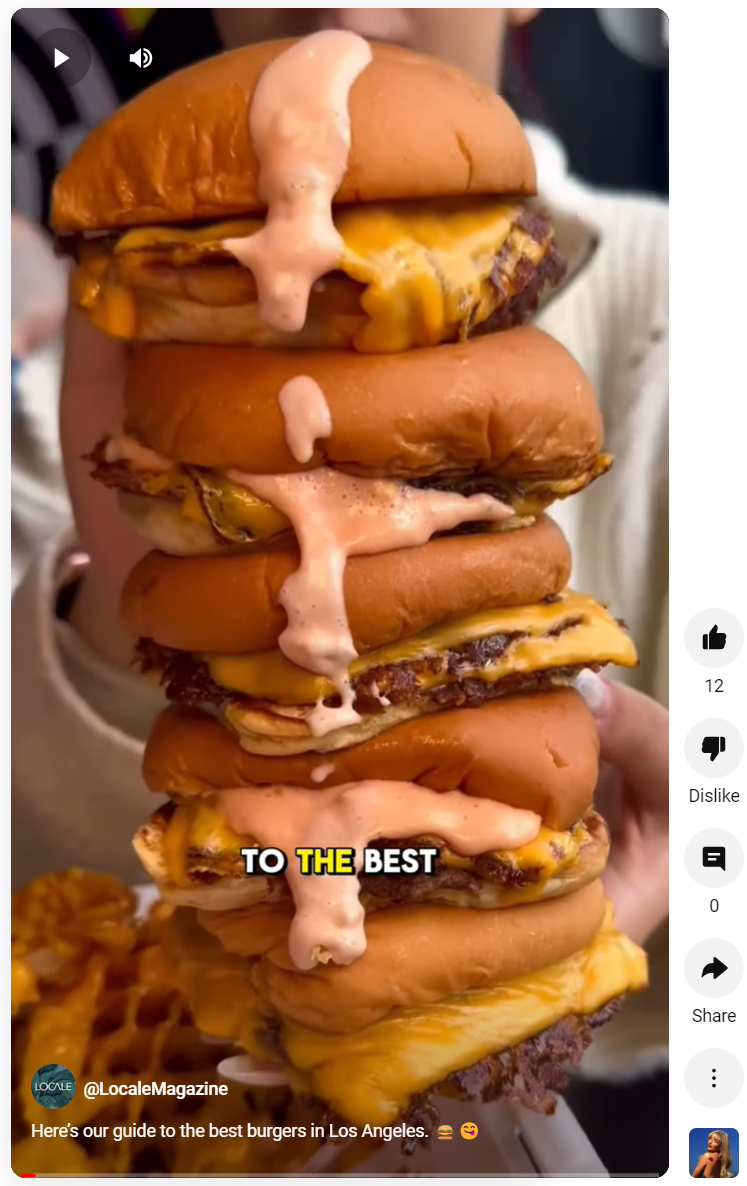747x1186 pixels.
Task: Share this Short
Action: pyautogui.click(x=713, y=968)
